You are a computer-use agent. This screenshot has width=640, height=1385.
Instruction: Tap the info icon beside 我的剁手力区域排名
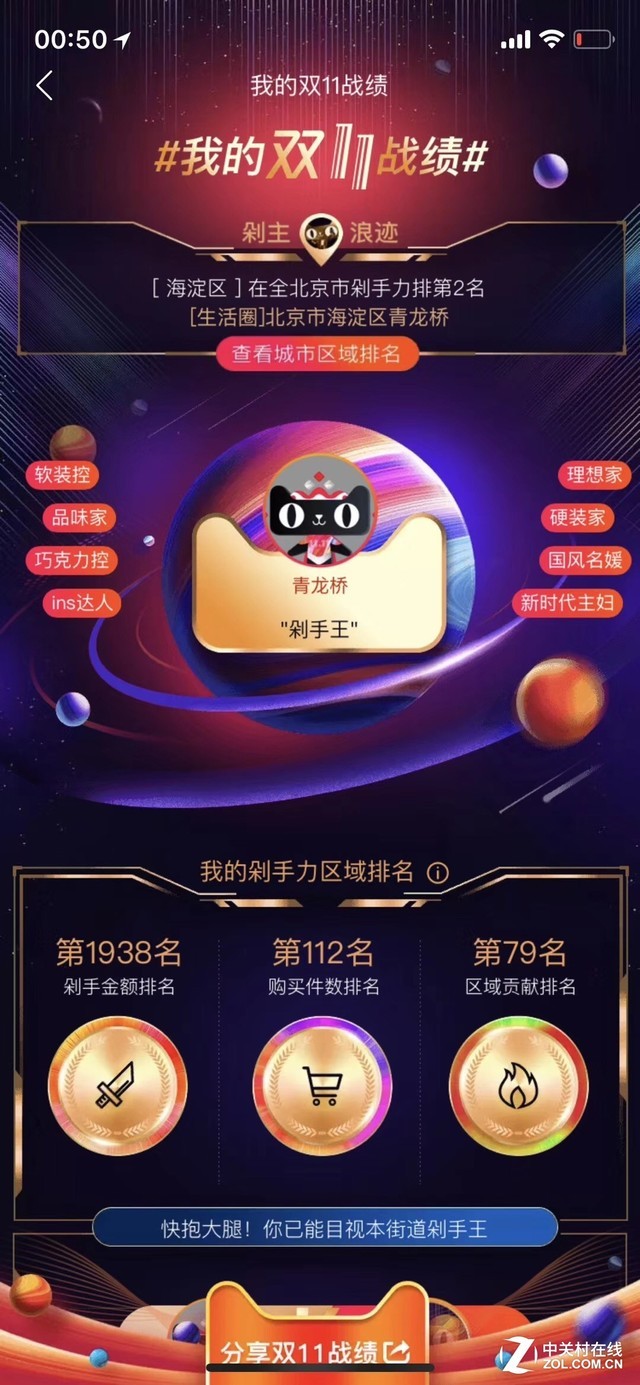click(x=437, y=872)
